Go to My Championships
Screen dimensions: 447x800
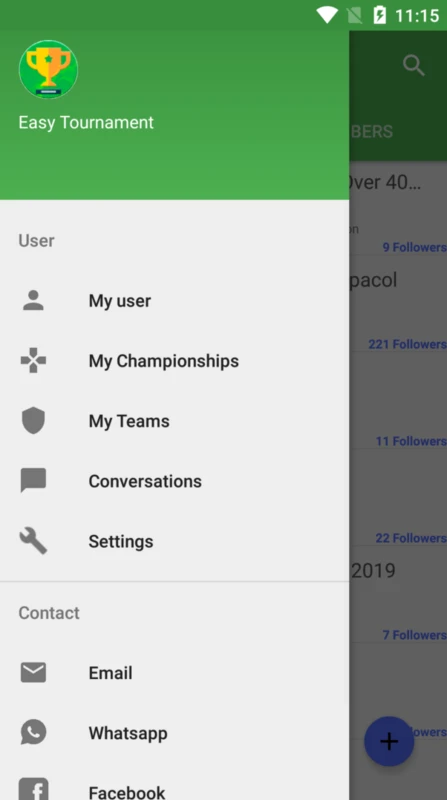(x=175, y=361)
